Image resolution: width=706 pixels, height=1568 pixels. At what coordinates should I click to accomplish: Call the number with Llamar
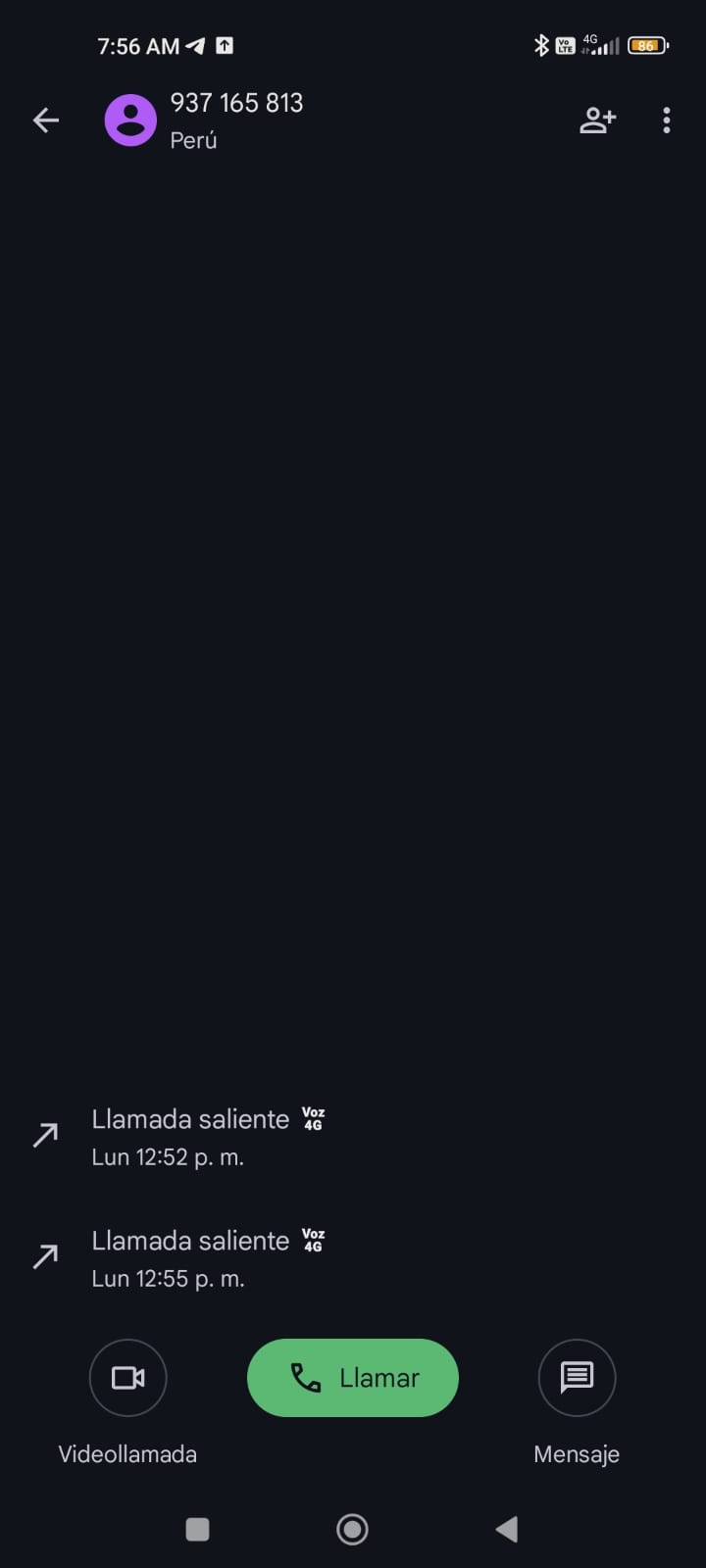(353, 1378)
